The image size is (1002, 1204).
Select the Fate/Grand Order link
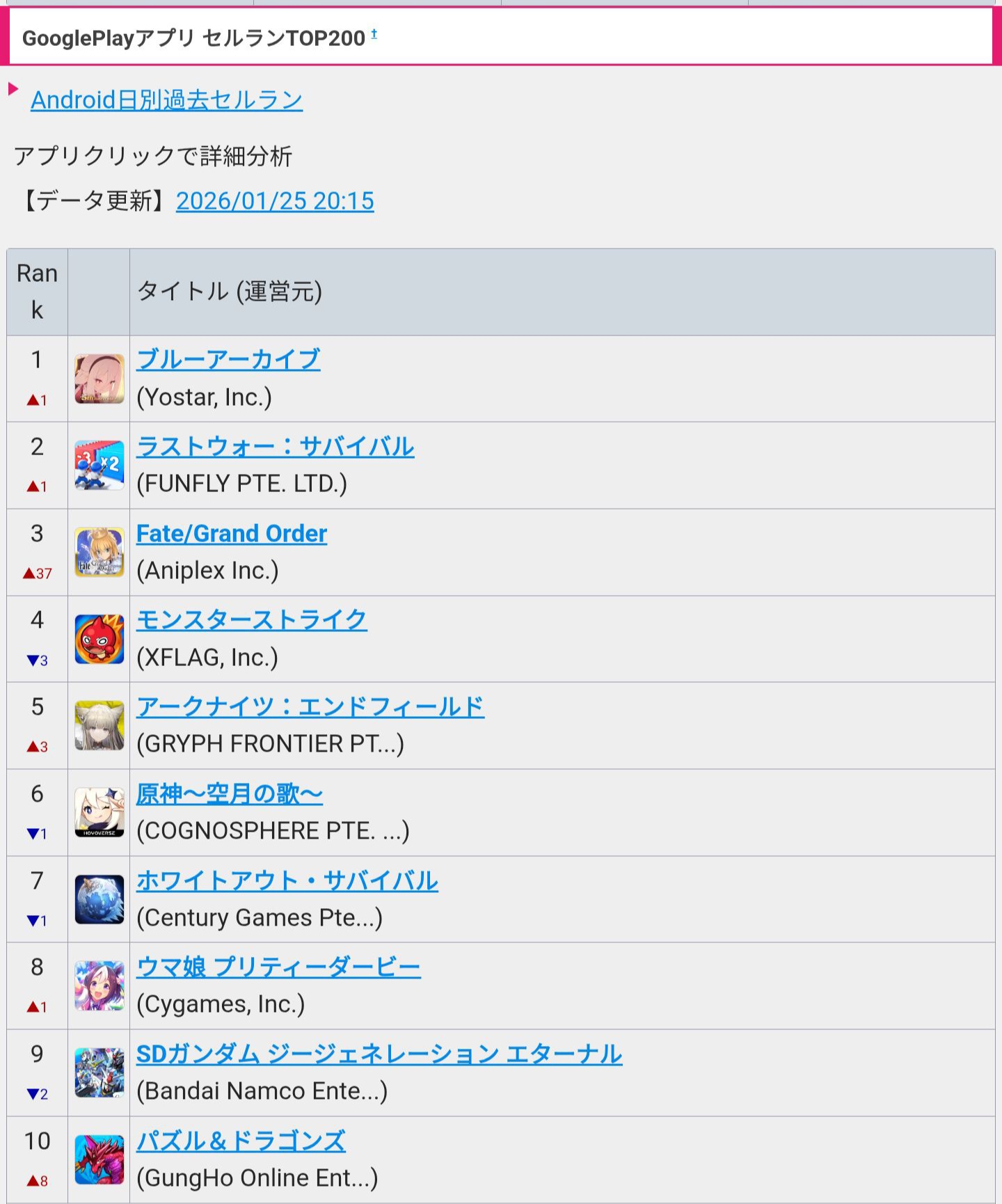[232, 534]
